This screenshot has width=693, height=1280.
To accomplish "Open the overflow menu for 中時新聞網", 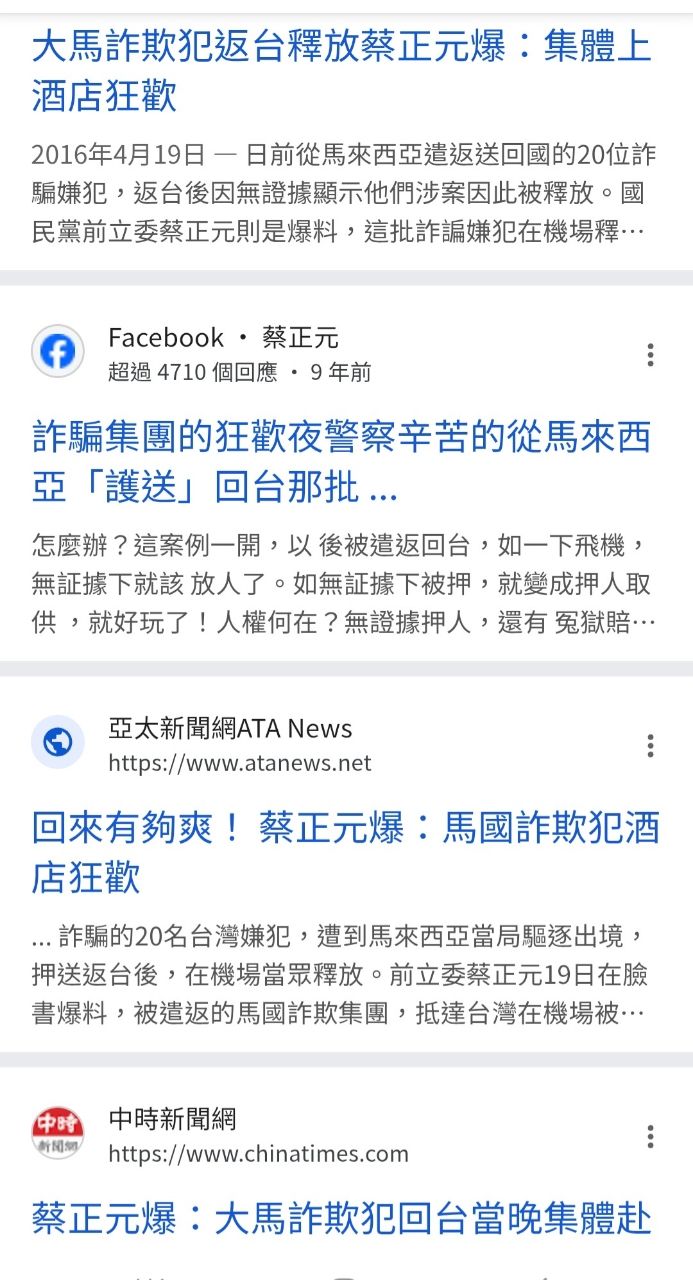I will point(650,1136).
